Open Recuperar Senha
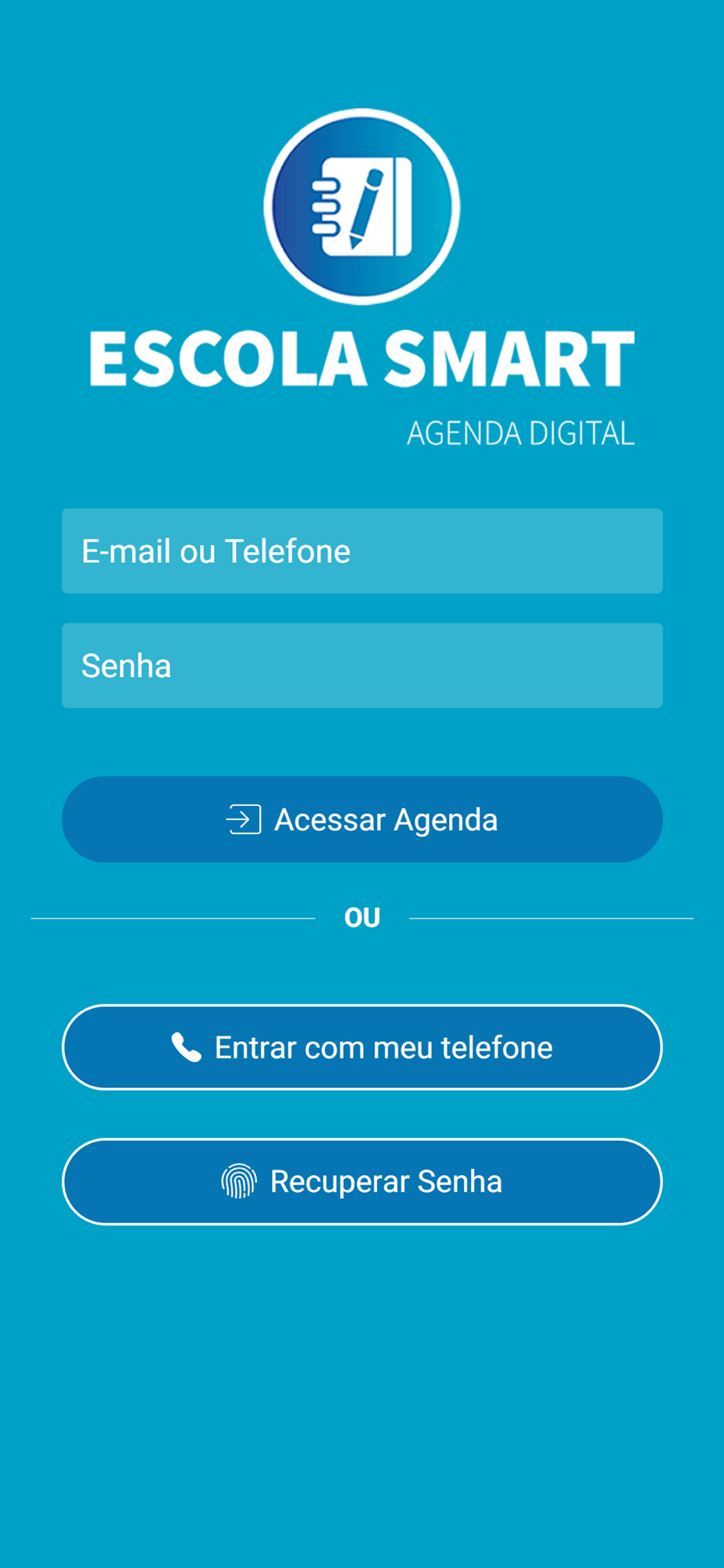The width and height of the screenshot is (724, 1568). 362,1181
